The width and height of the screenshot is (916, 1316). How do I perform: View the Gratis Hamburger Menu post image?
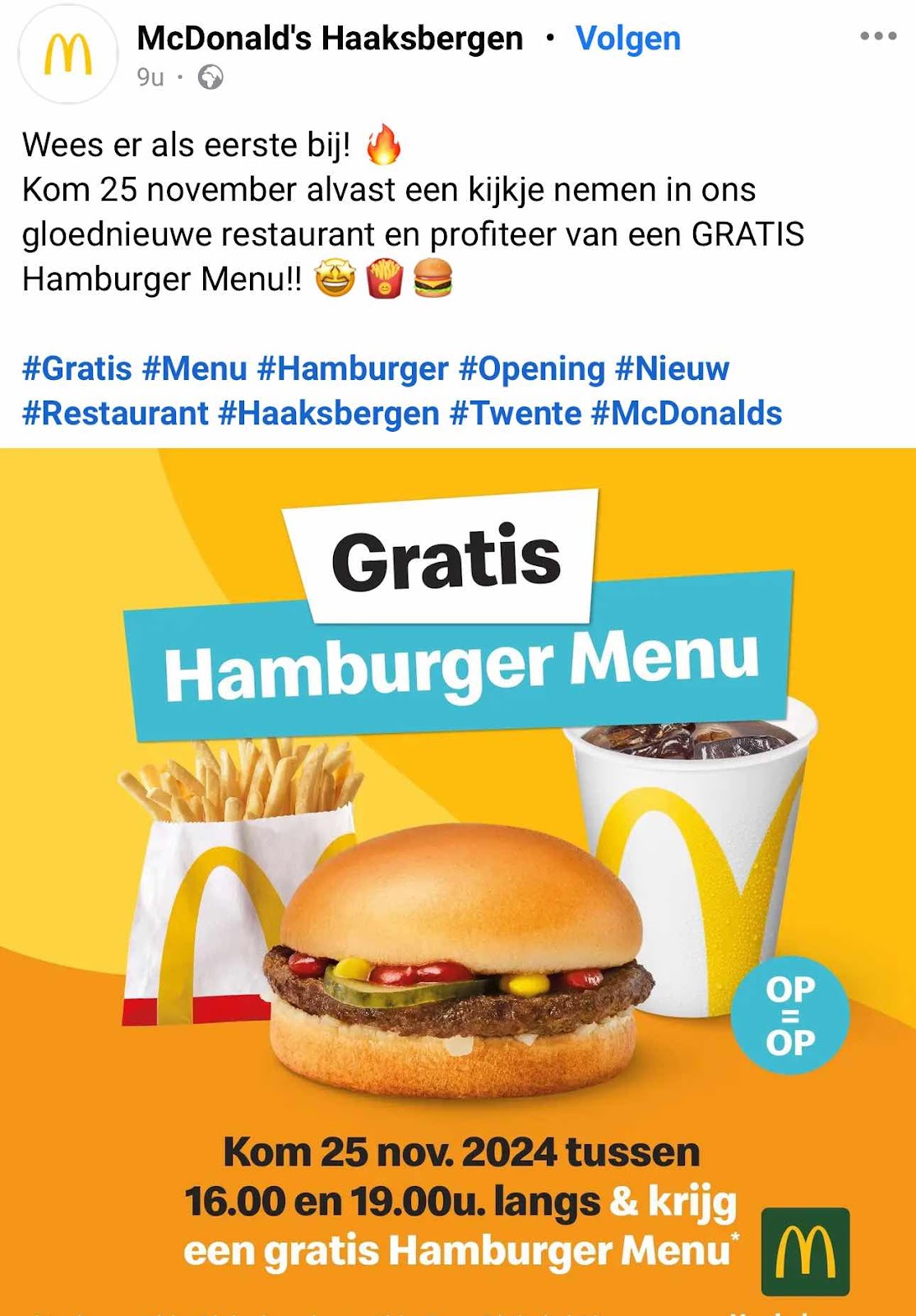(x=458, y=880)
